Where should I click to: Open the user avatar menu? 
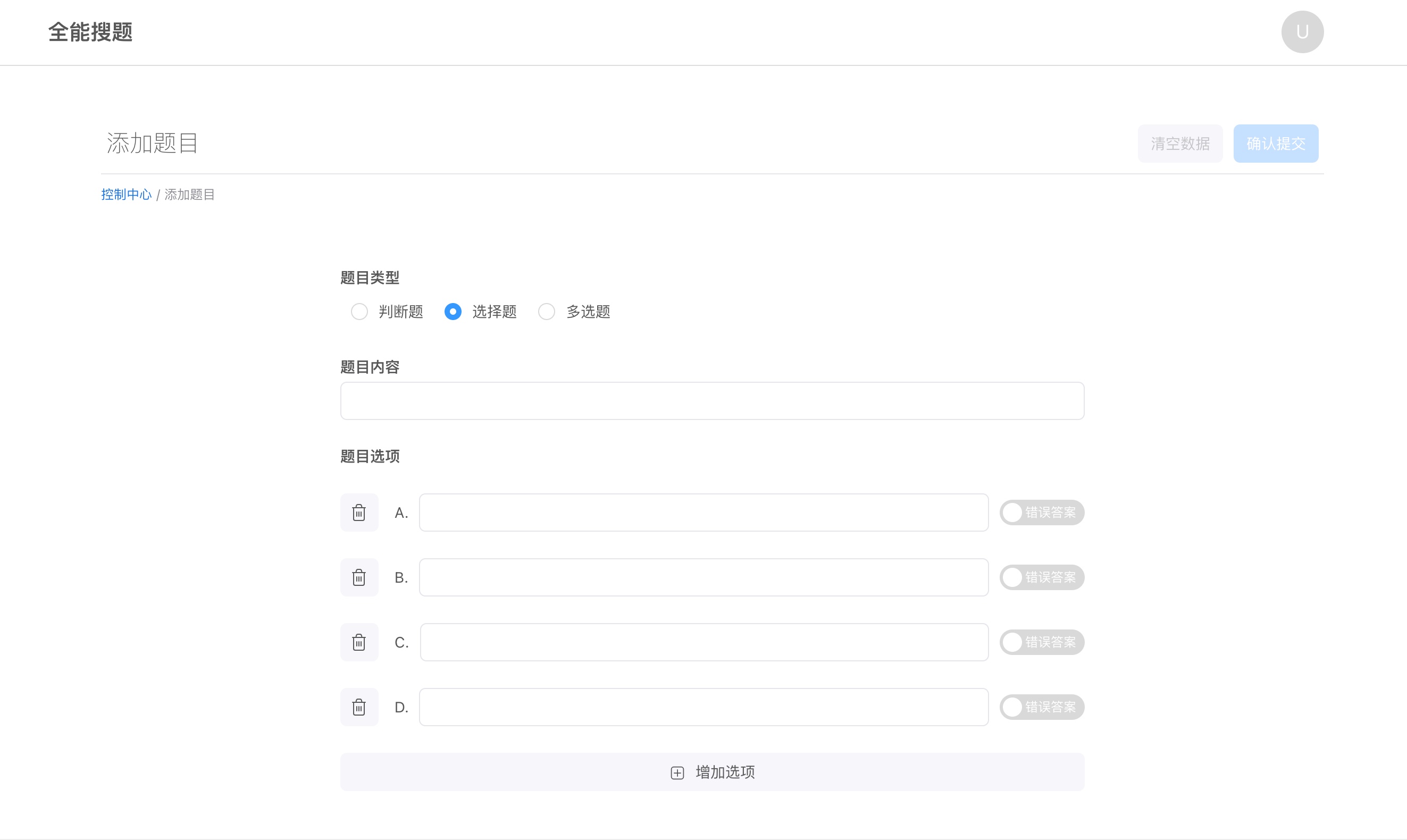(x=1302, y=32)
